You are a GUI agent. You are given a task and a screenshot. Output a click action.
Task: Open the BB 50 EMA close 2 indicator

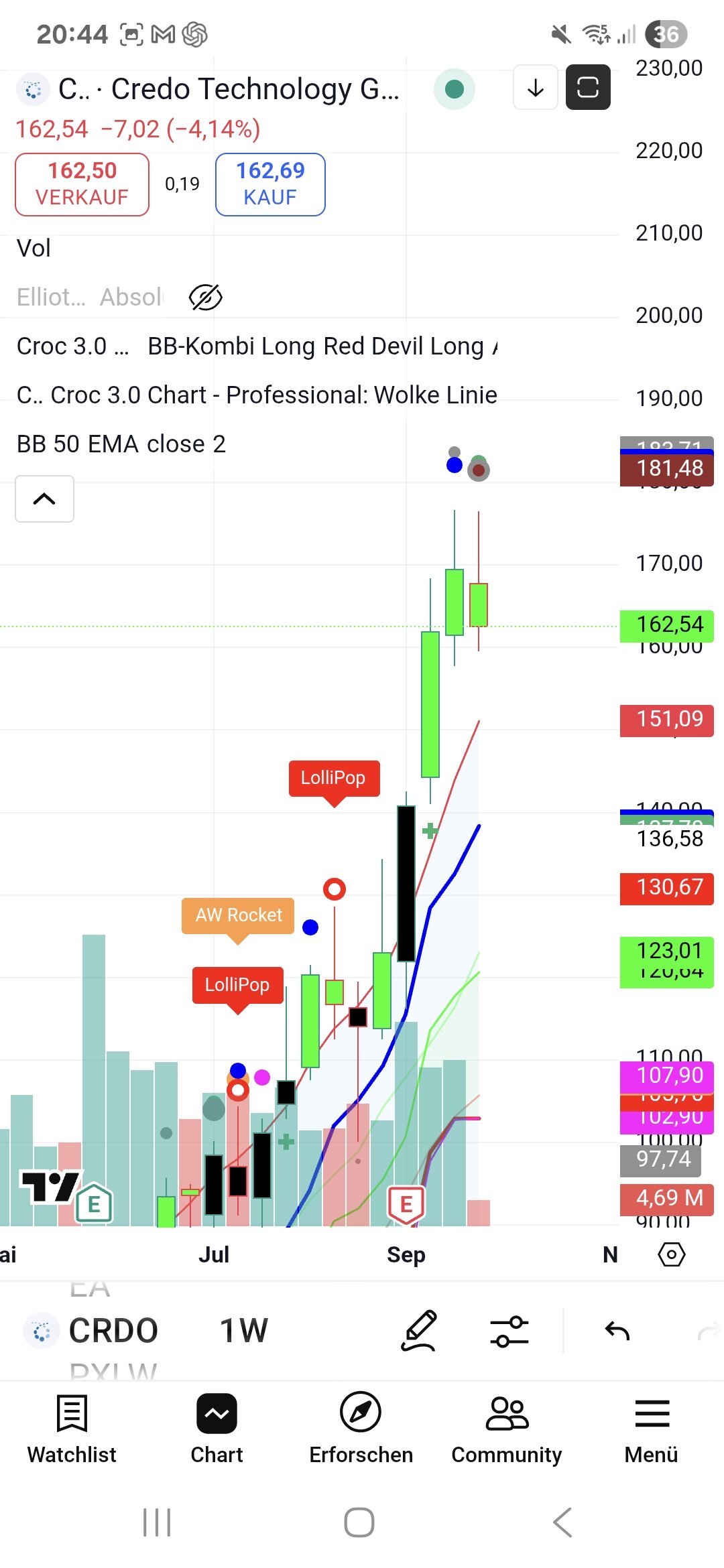tap(121, 444)
